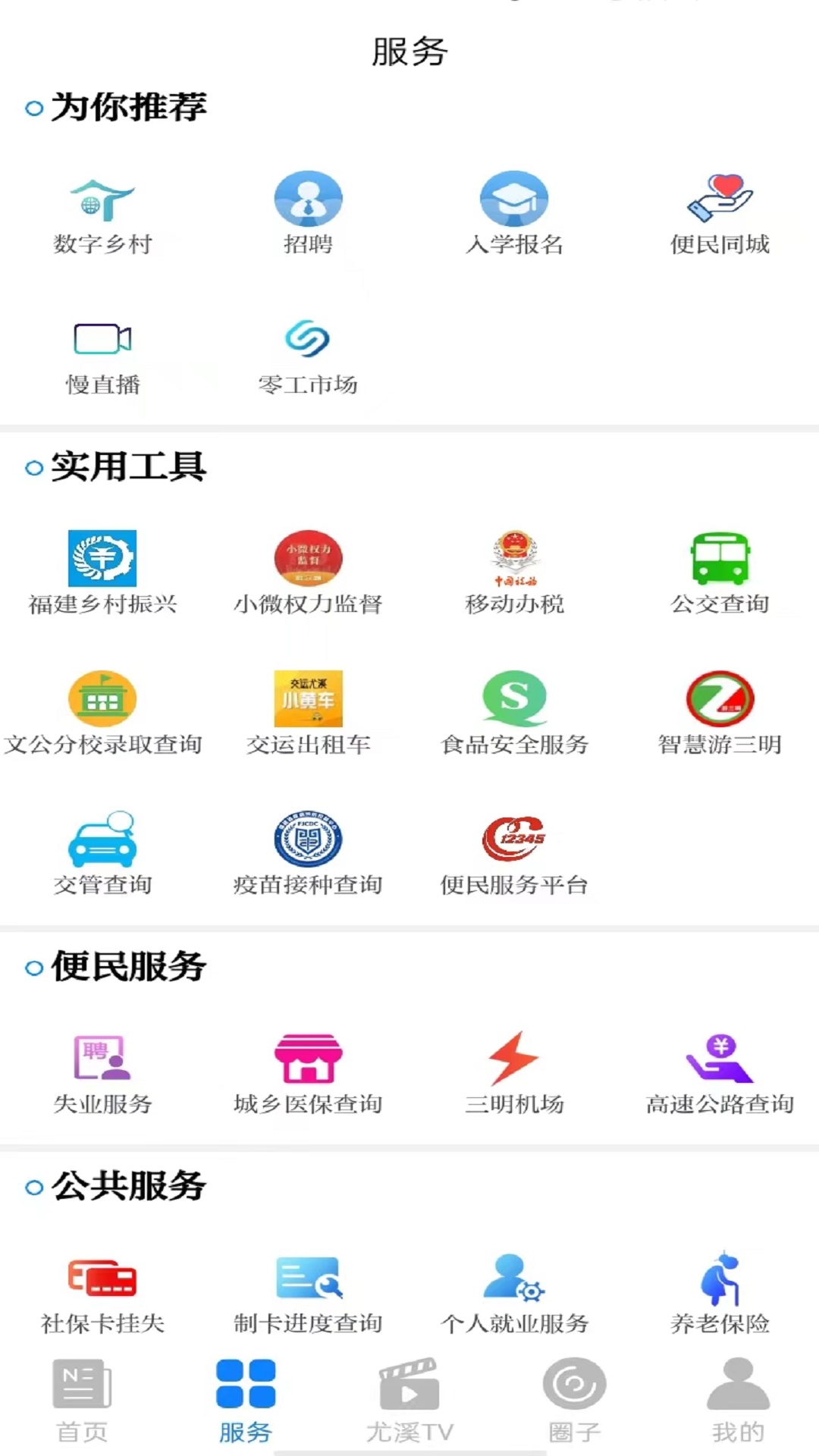This screenshot has width=819, height=1456.
Task: Launch the 零工市场 service
Action: click(x=308, y=339)
